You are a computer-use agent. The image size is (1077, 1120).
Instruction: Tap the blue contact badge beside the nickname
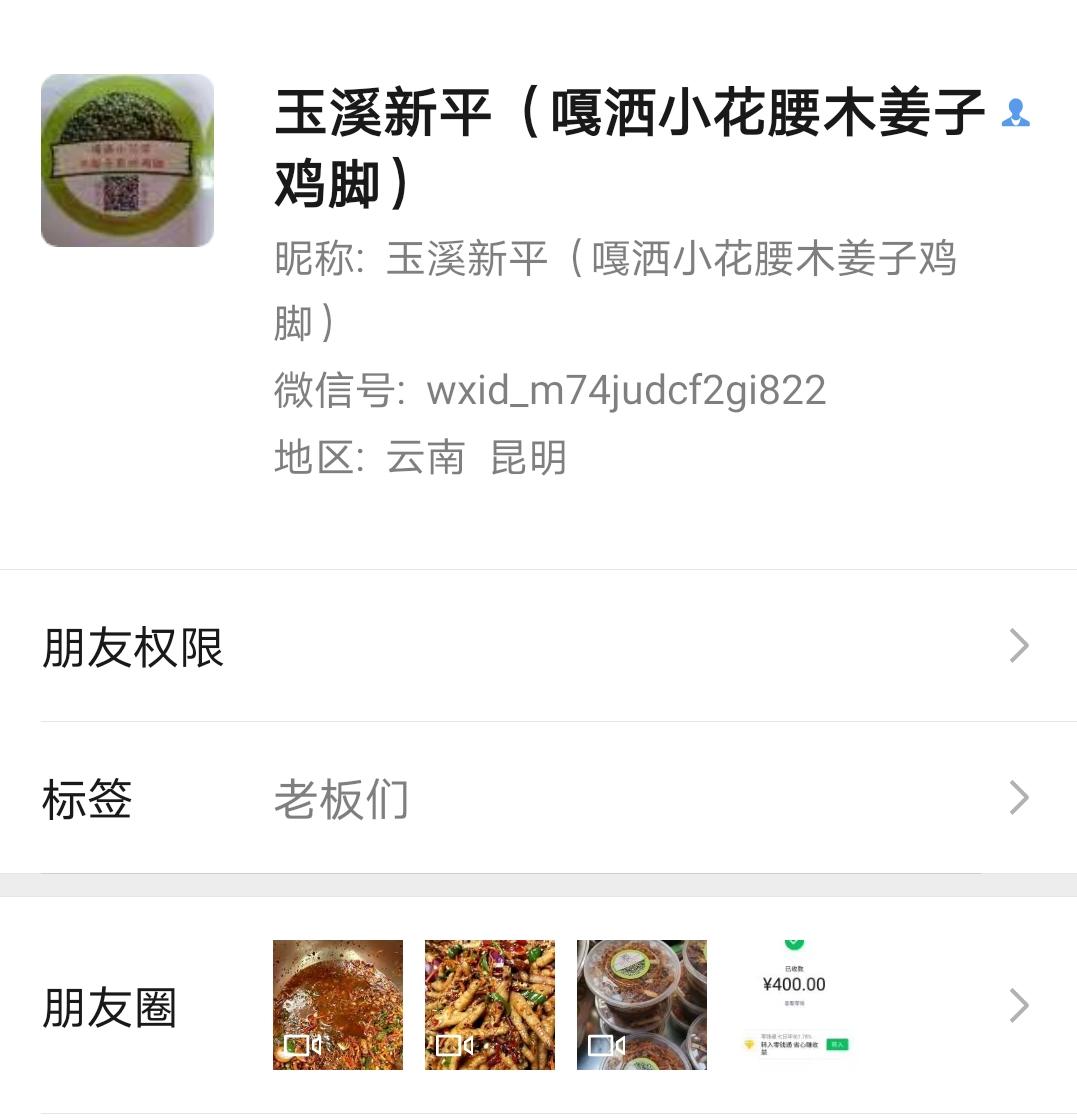tap(1017, 113)
